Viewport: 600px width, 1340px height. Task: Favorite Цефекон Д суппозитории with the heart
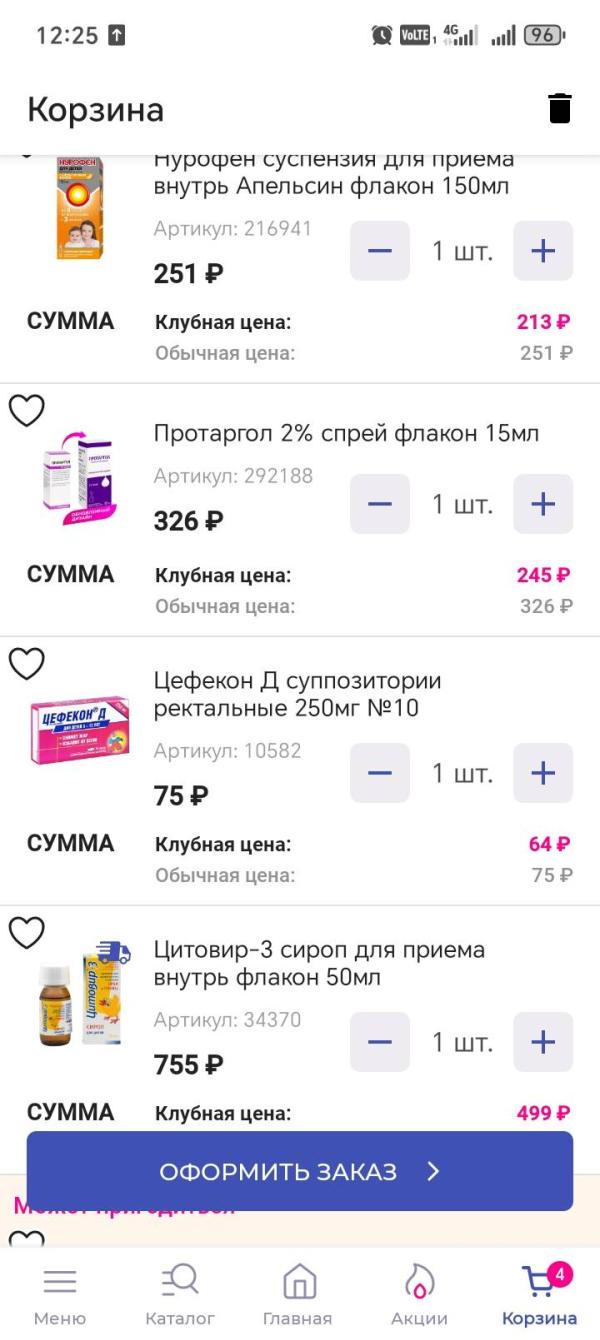(27, 663)
